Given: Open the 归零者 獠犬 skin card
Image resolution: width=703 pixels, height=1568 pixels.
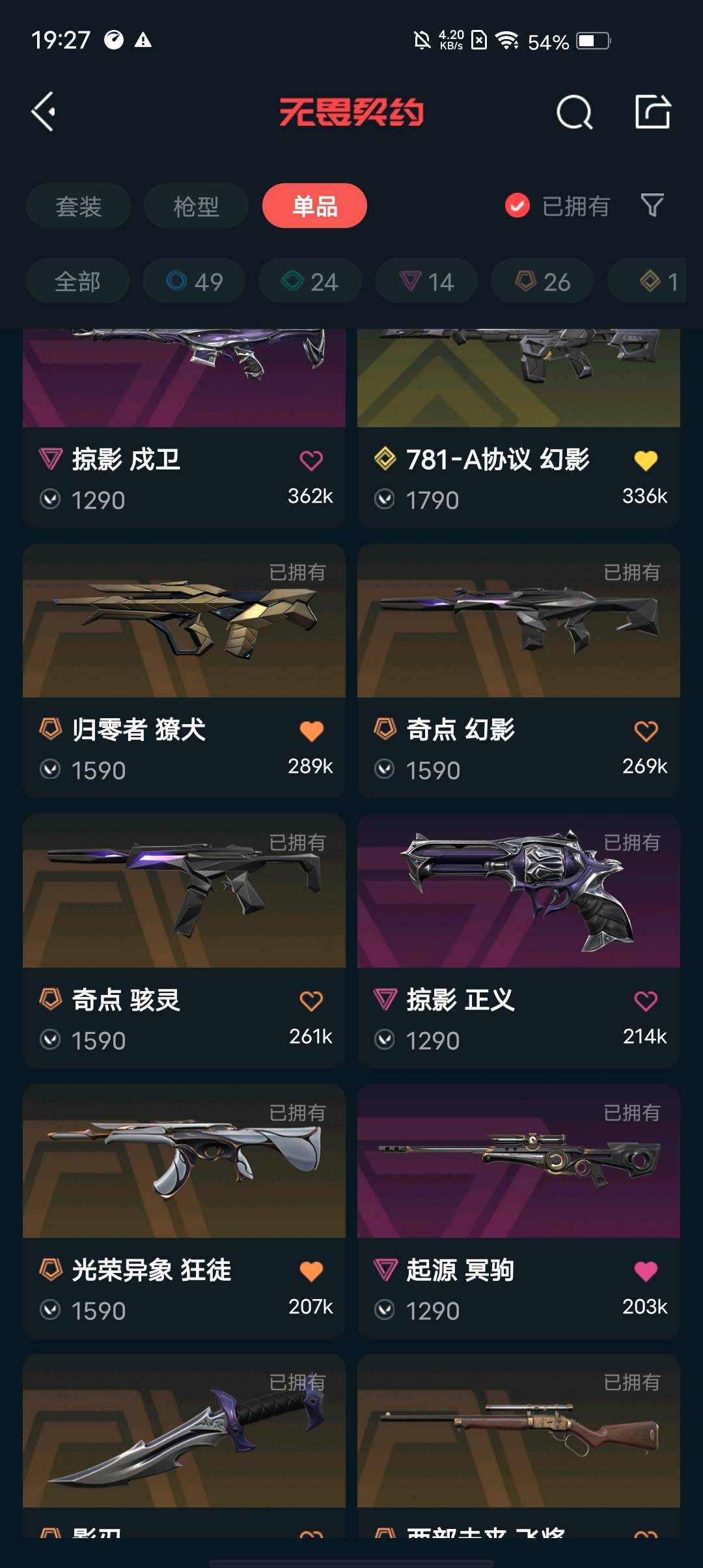Looking at the screenshot, I should (x=184, y=651).
